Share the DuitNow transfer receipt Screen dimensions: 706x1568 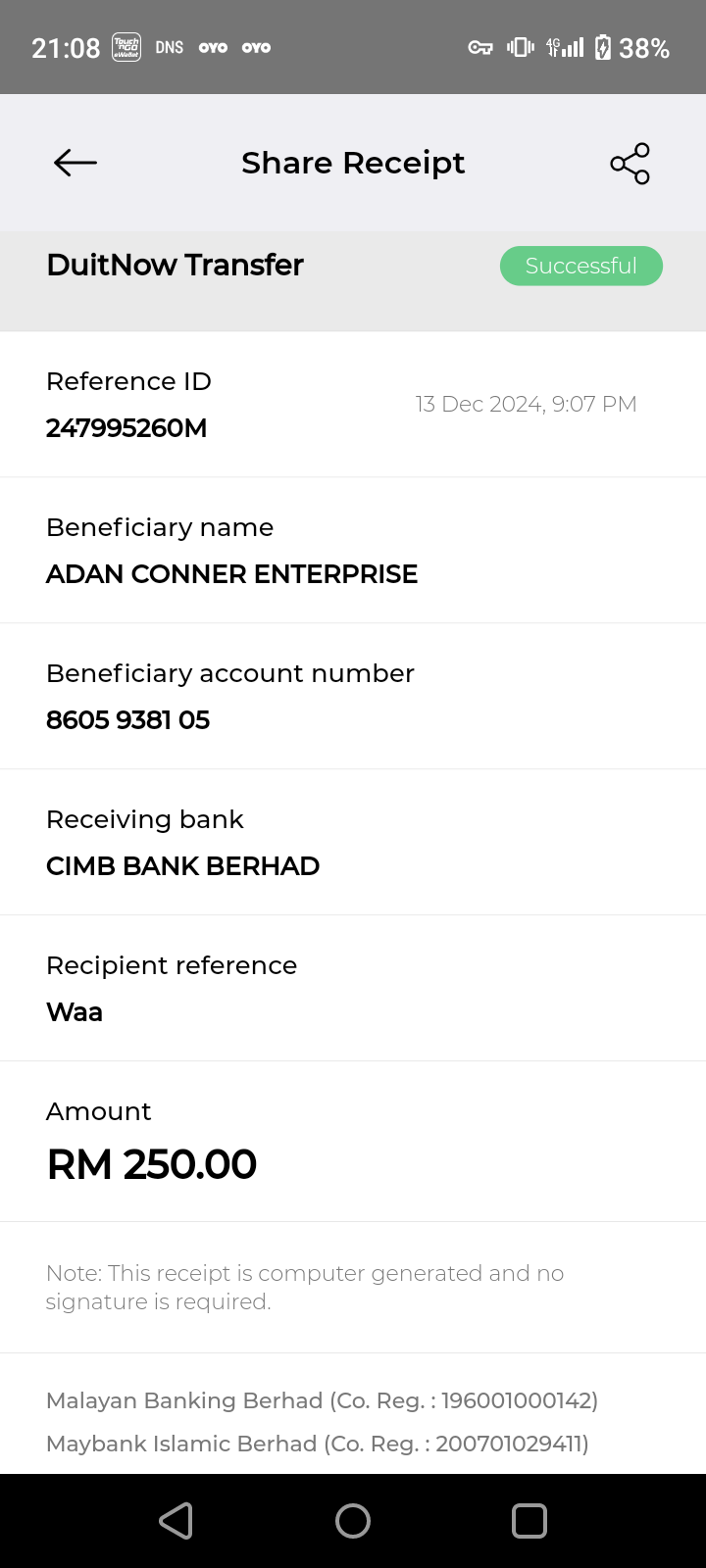(630, 164)
